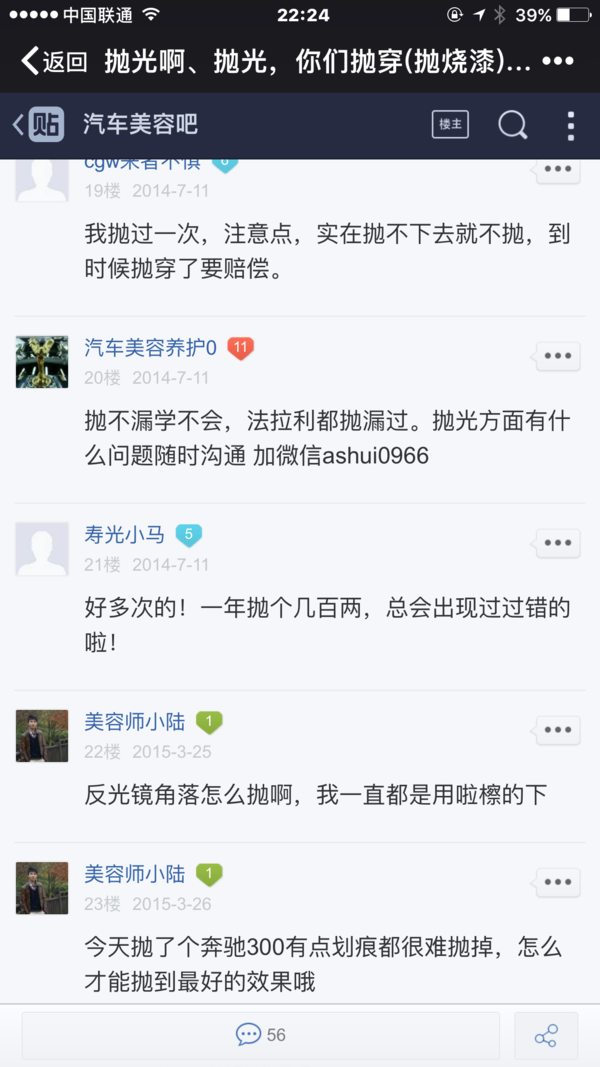Open more options for 19楼 reply

[x=557, y=170]
